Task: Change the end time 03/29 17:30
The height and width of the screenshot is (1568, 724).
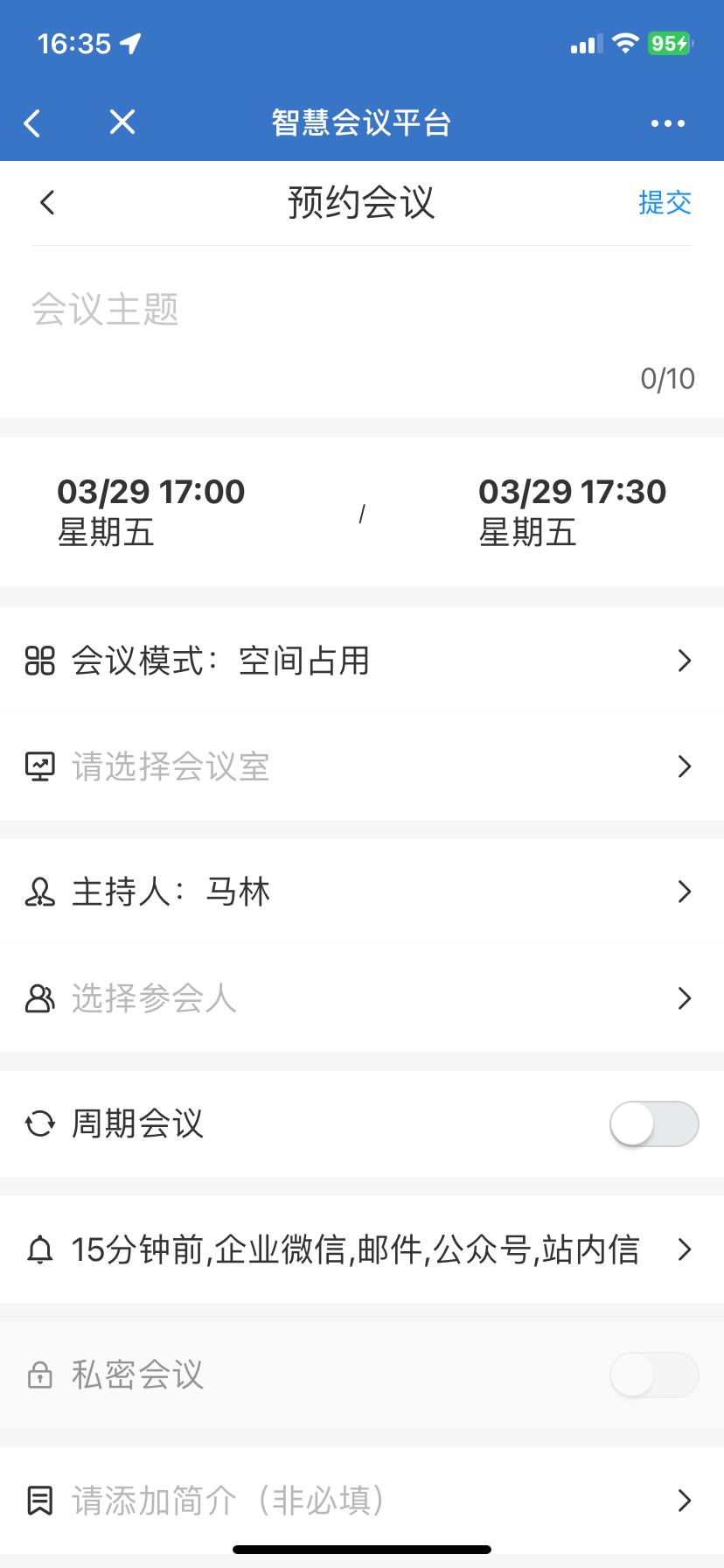Action: tap(573, 512)
